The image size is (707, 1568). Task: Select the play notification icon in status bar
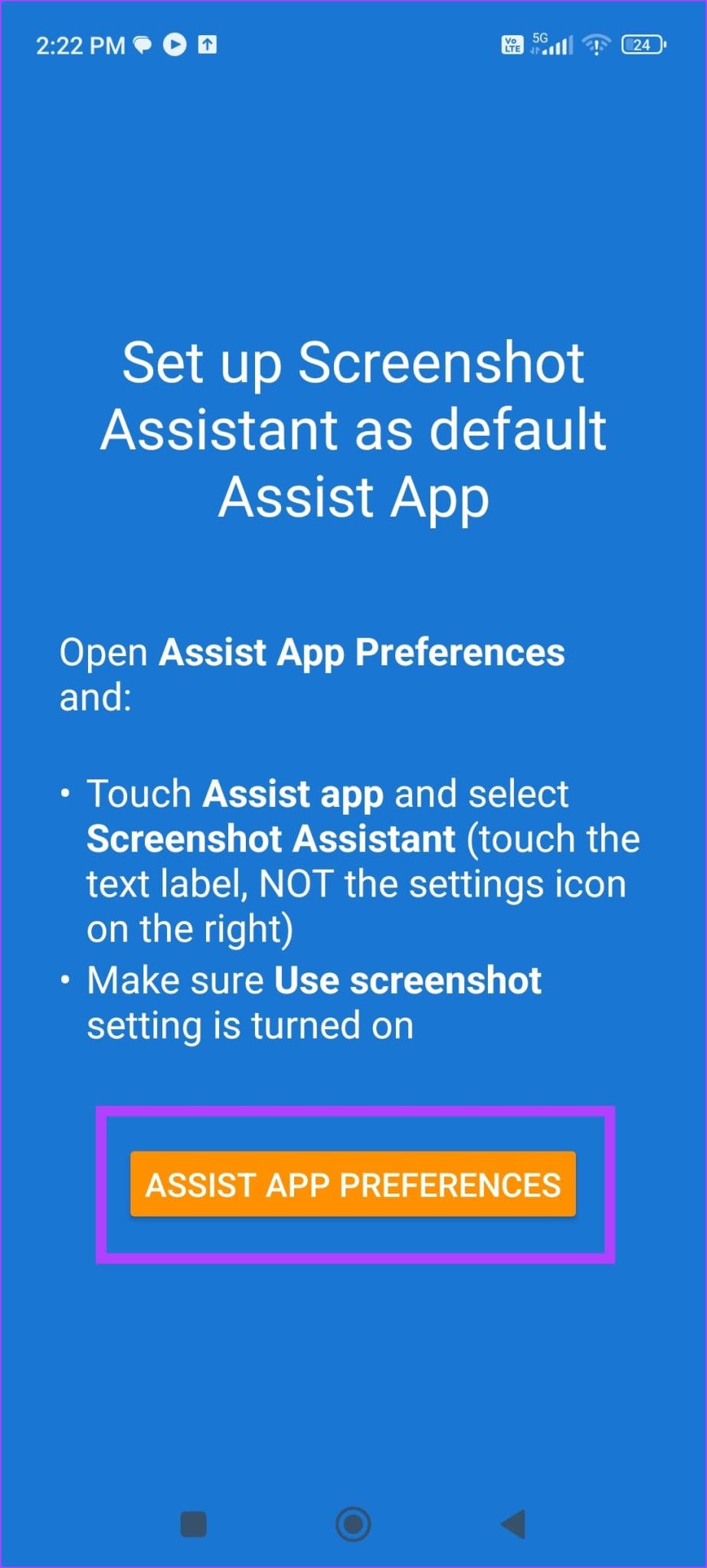pos(175,44)
